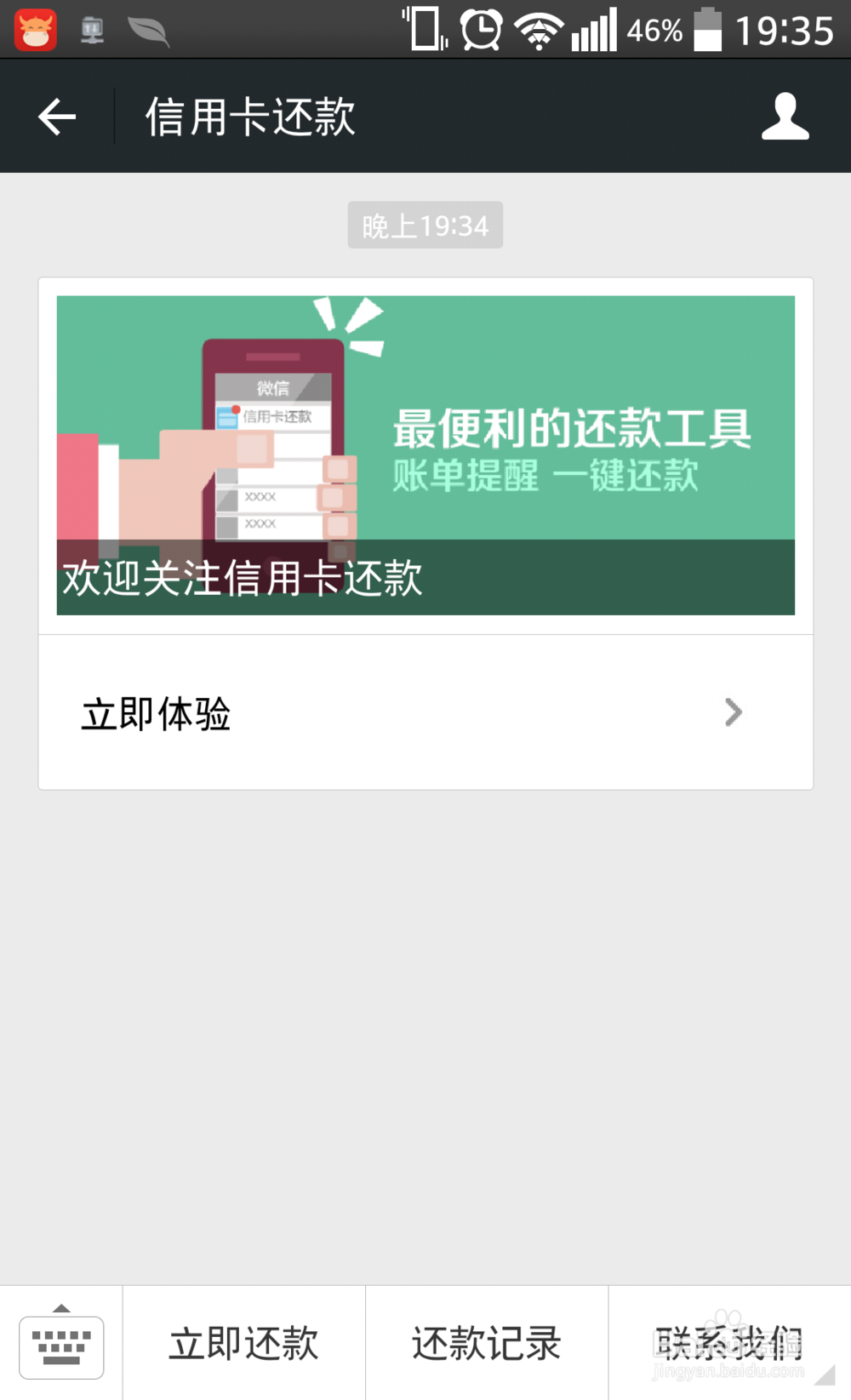Tap the red ox notification icon

[34, 30]
